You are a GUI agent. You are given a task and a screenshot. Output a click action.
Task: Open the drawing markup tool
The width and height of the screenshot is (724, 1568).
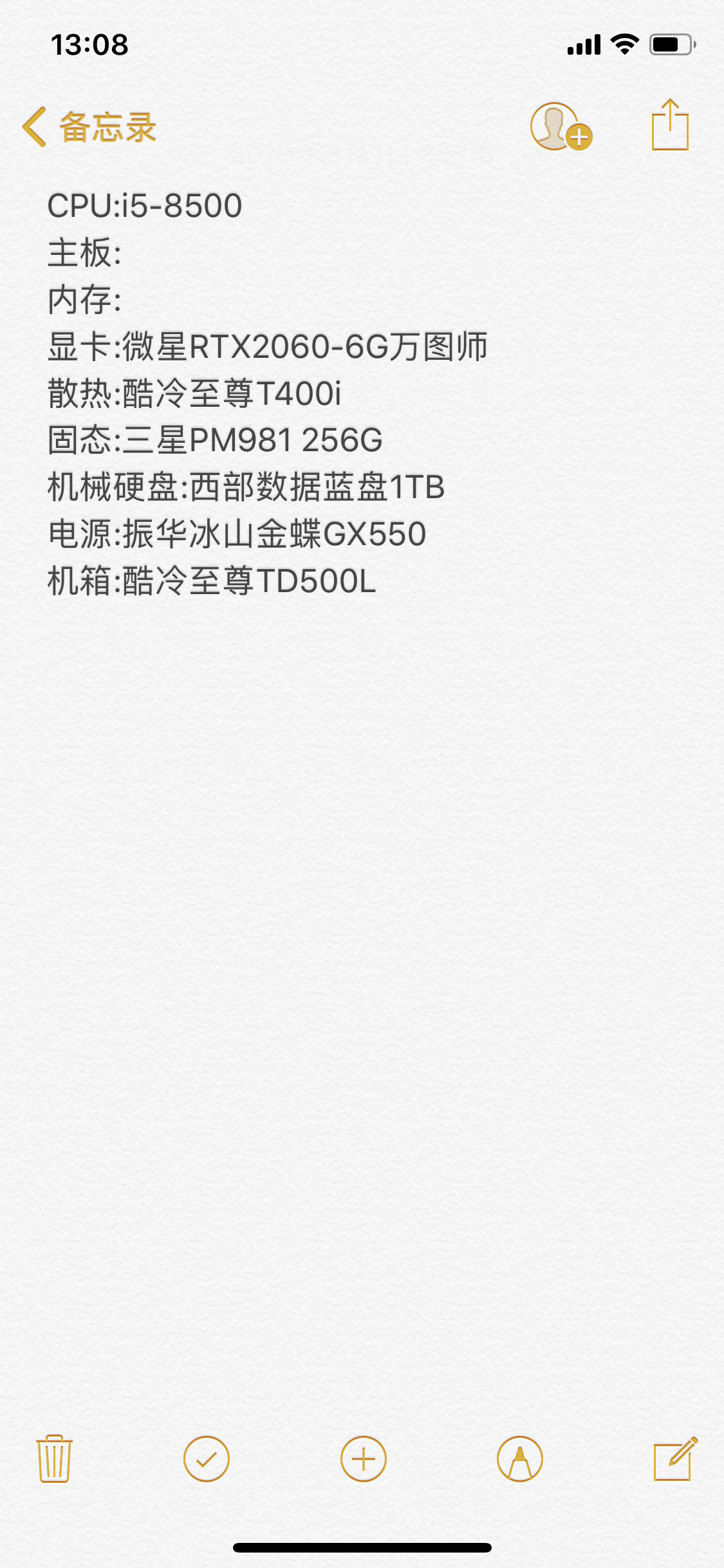coord(520,1459)
